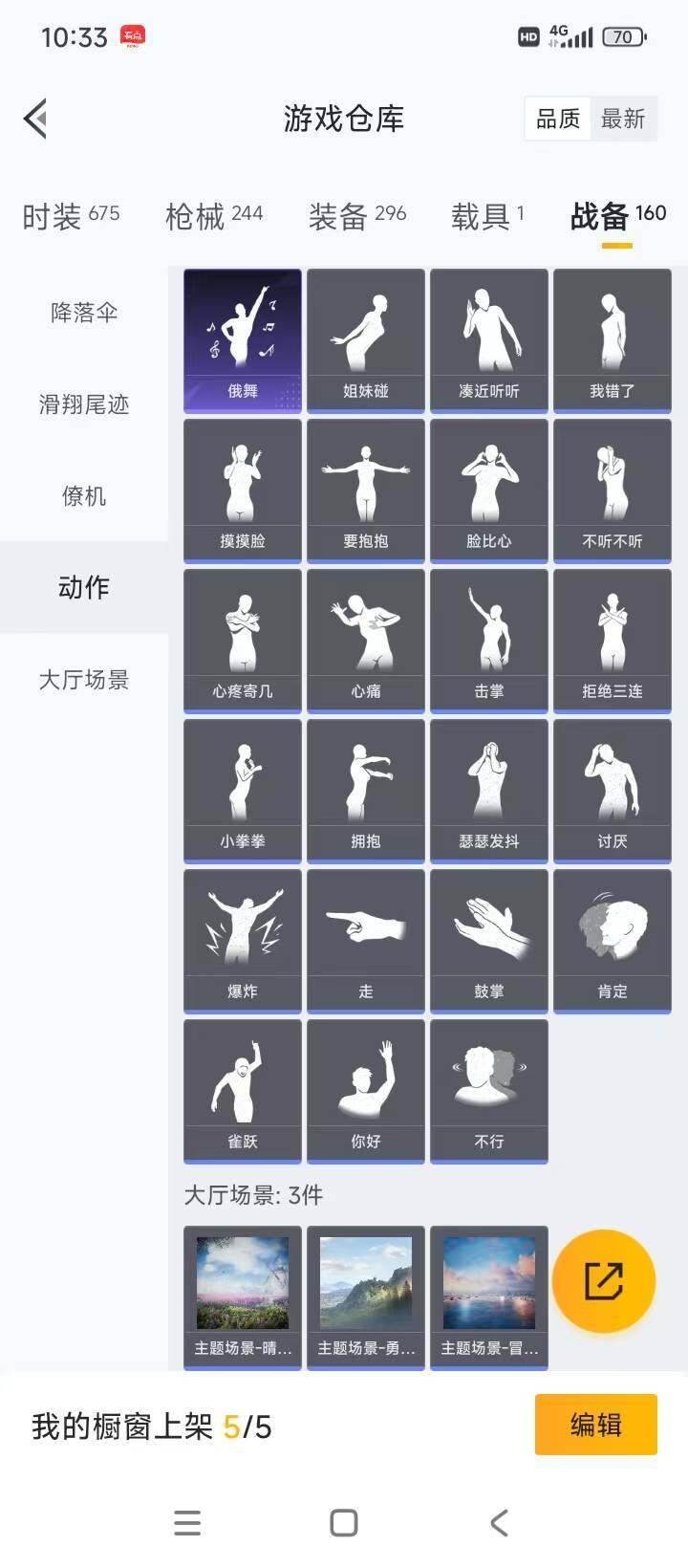Switch sorting to 最新

coord(625,119)
